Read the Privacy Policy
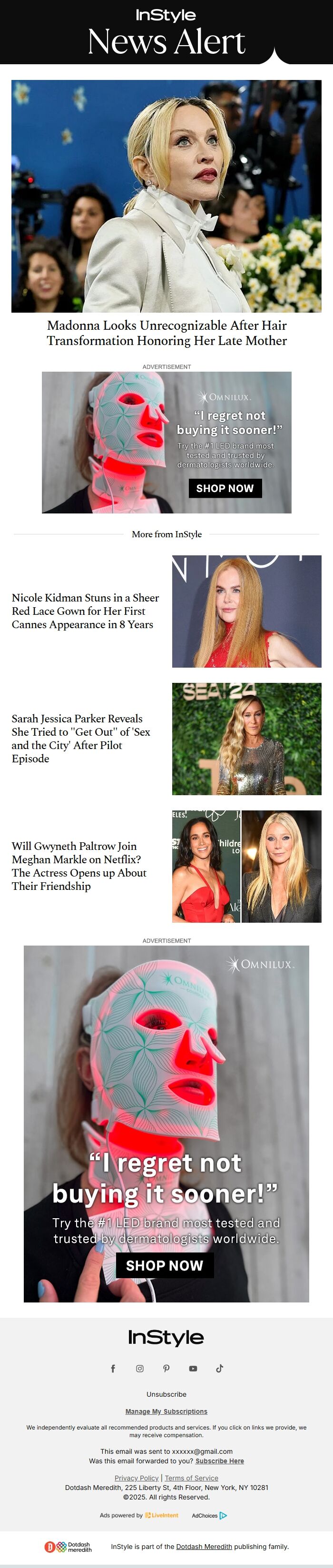Image resolution: width=333 pixels, height=1568 pixels. pos(137,1477)
